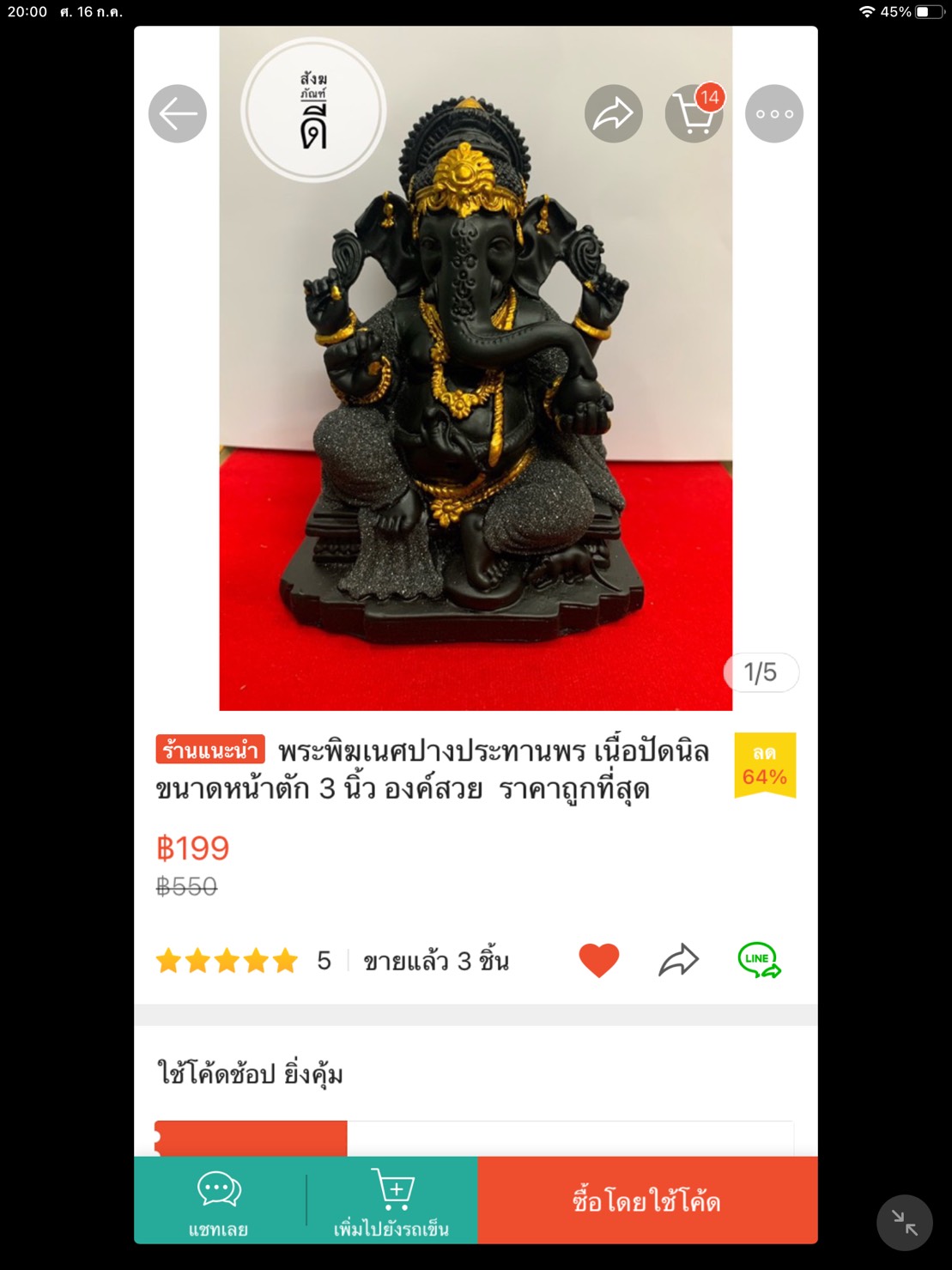
Task: Go back with the arrow button
Action: coord(178,113)
